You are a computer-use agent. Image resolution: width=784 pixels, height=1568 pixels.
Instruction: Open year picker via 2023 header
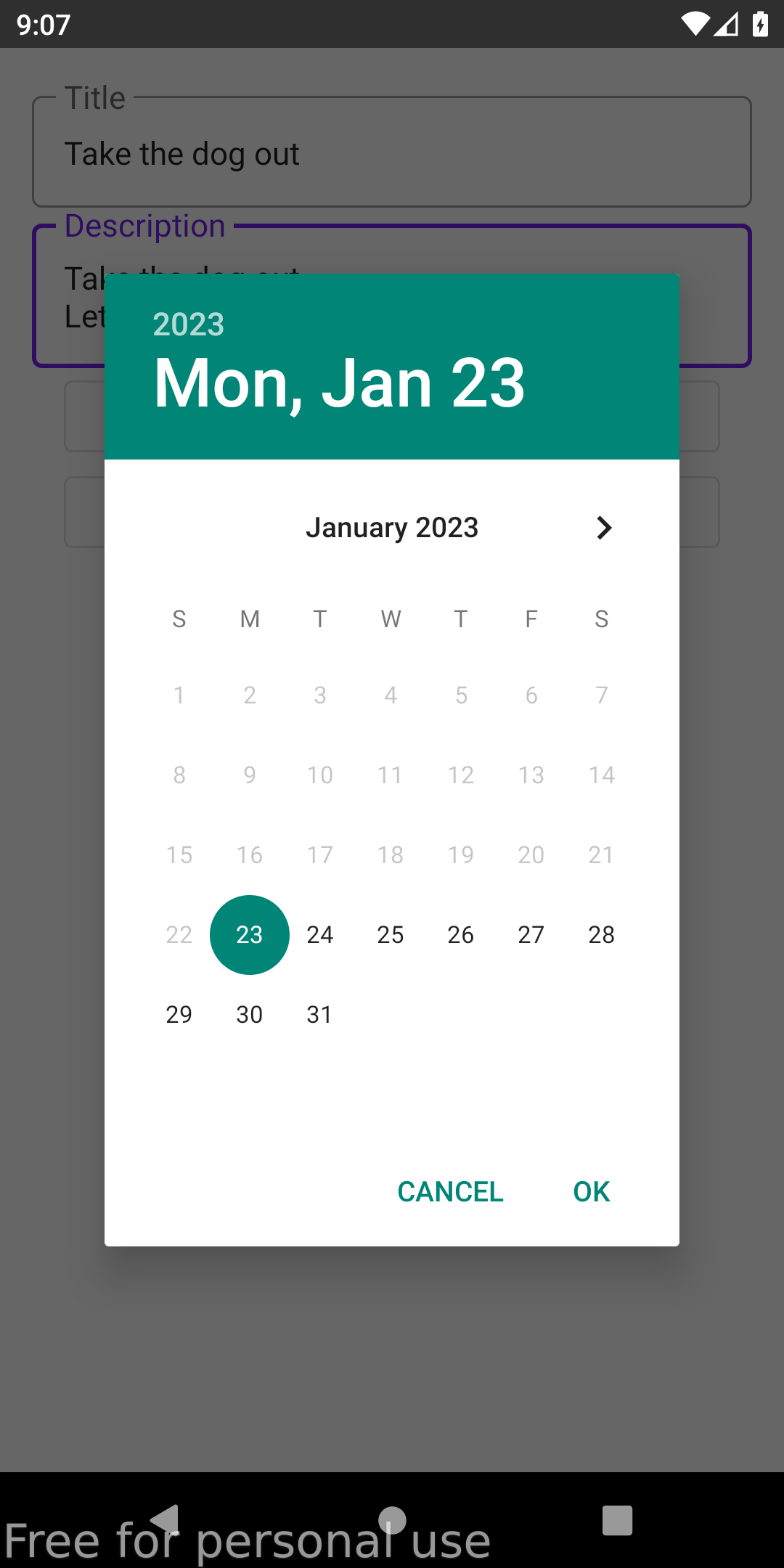coord(189,324)
